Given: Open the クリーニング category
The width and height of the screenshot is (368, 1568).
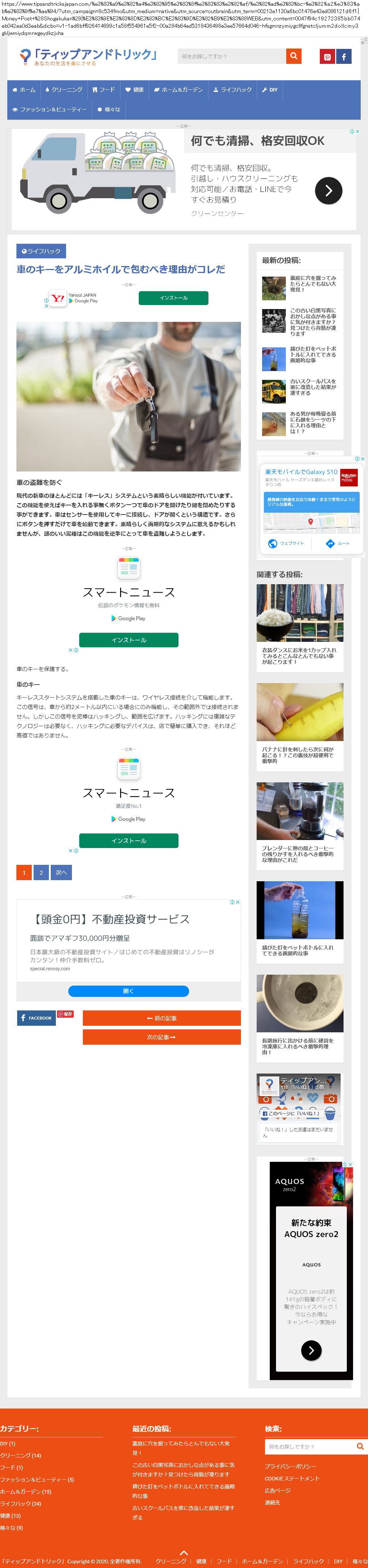Looking at the screenshot, I should pos(64,89).
